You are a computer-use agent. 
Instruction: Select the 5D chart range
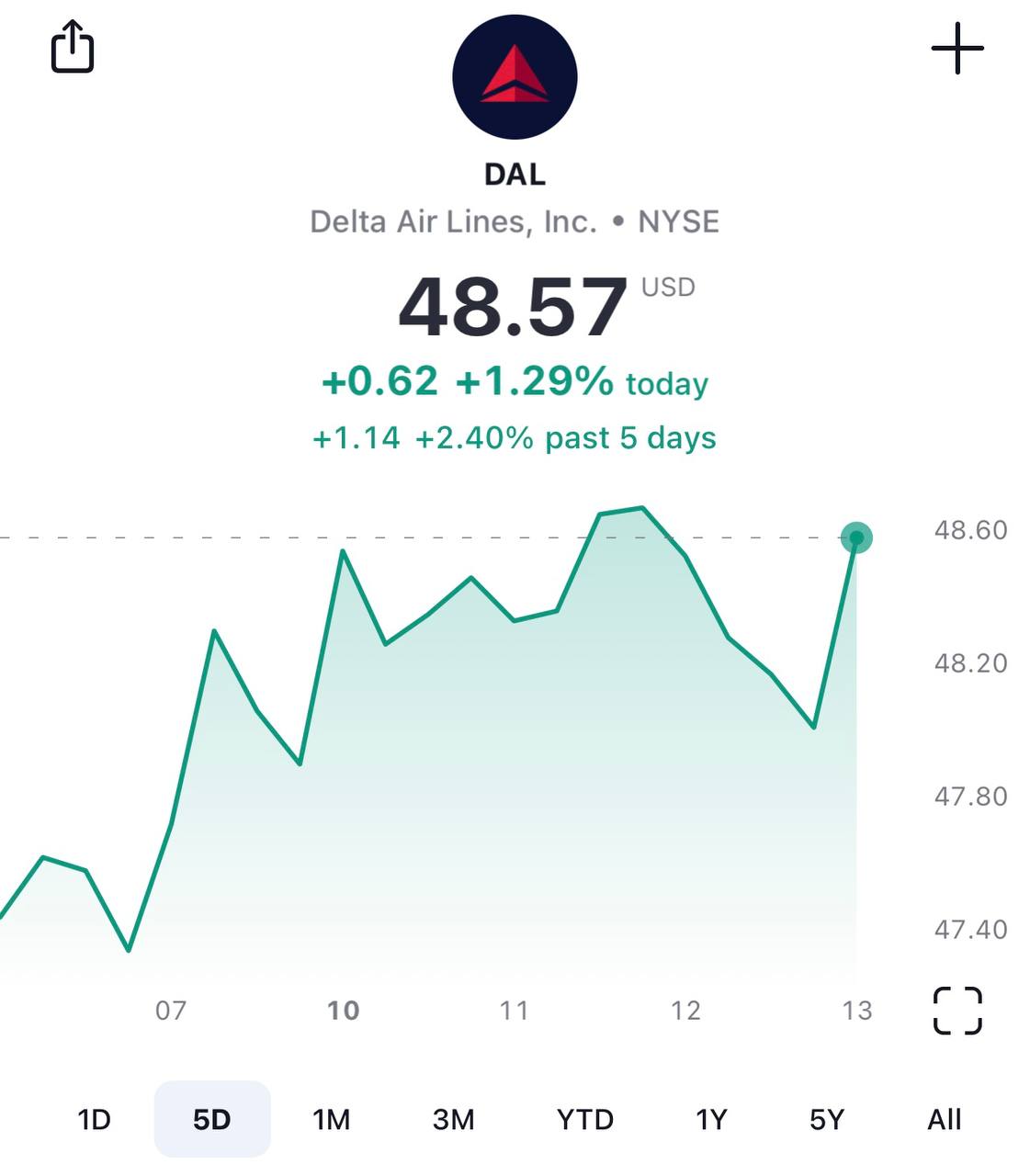[x=212, y=1119]
